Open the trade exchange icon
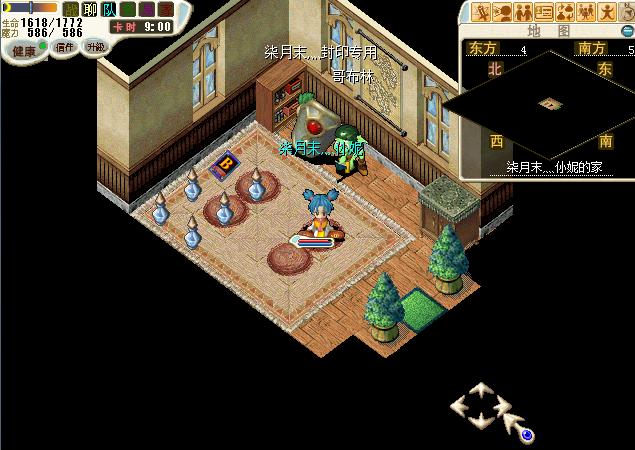 (x=566, y=12)
